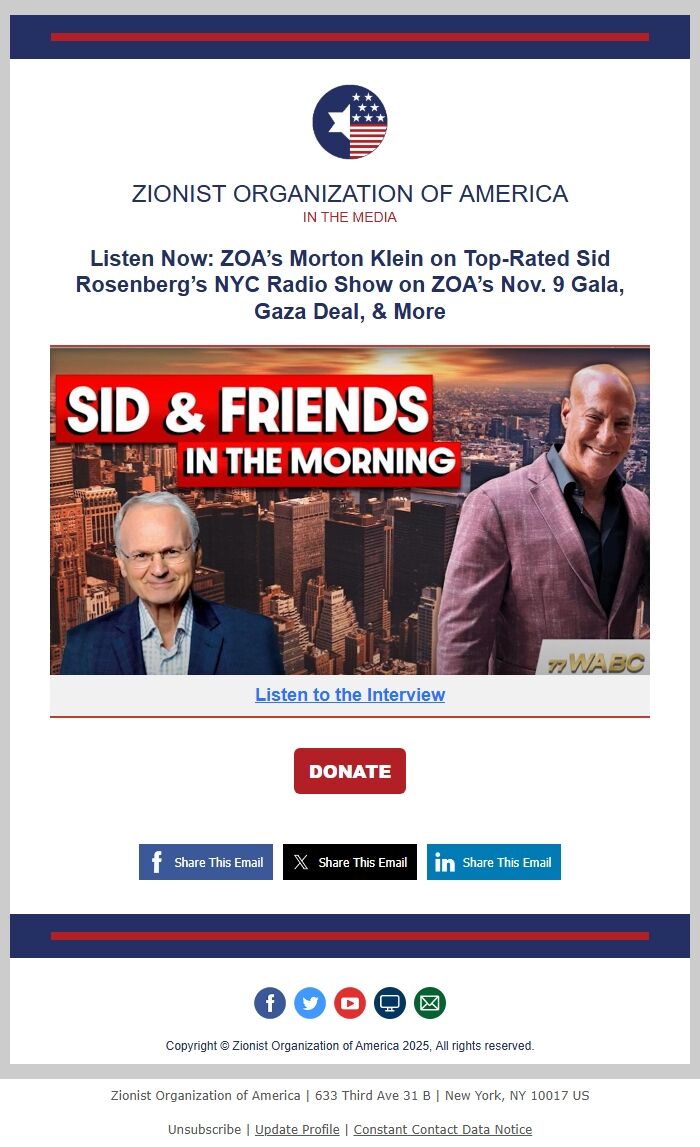
Task: Open the Sid & Friends interview image
Action: [x=350, y=510]
